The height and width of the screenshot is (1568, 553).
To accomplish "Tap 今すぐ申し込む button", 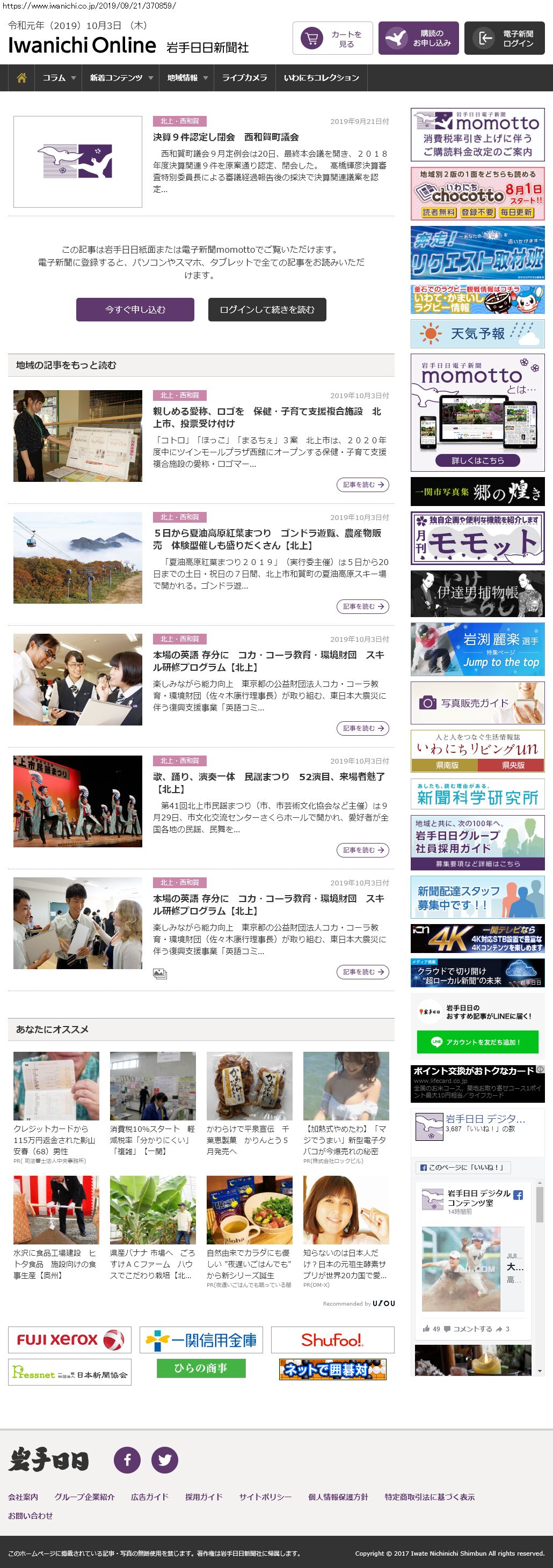I will (135, 309).
